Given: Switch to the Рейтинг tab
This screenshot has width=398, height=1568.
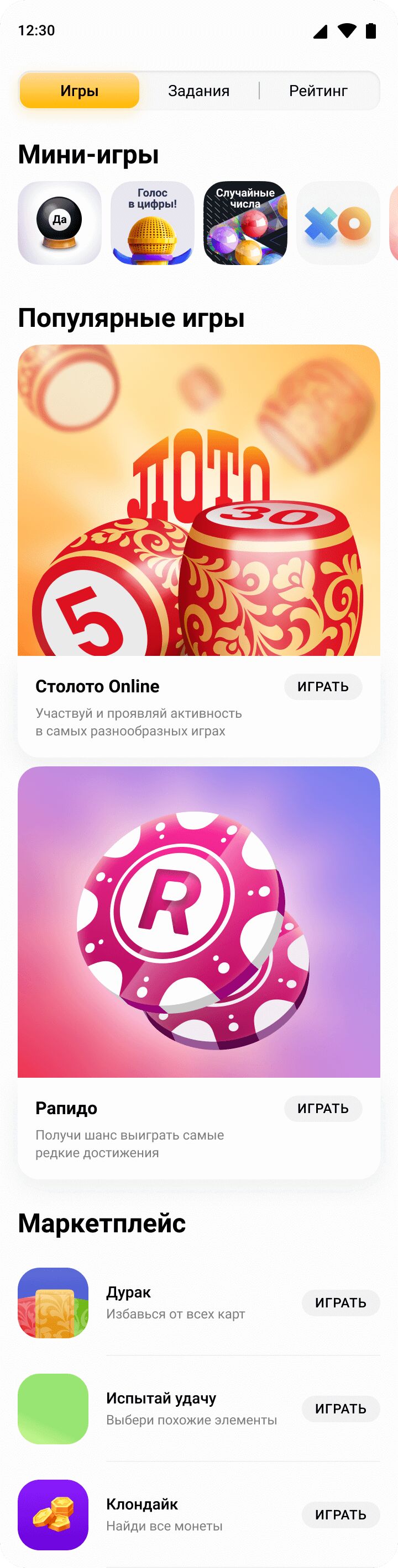Looking at the screenshot, I should click(x=318, y=91).
